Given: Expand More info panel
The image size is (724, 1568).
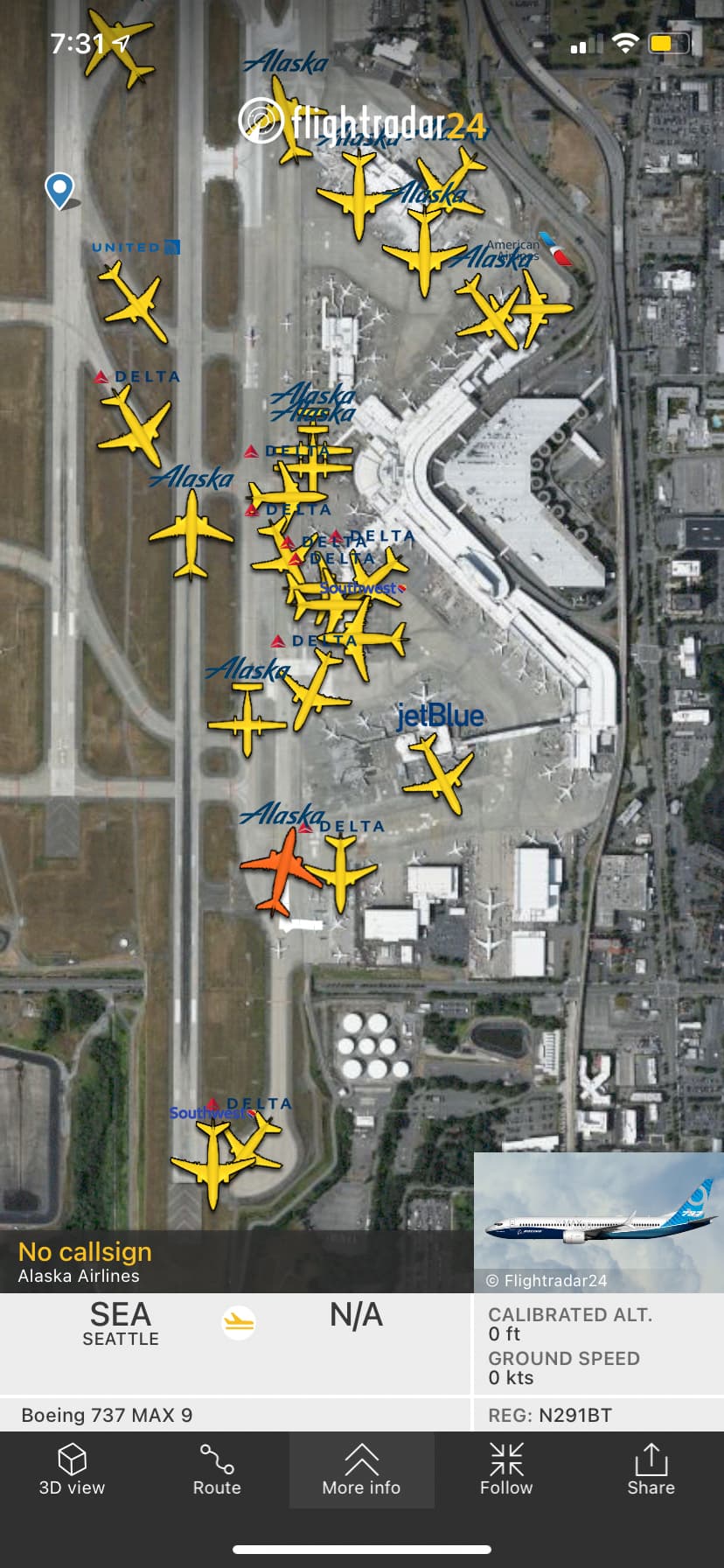Looking at the screenshot, I should 361,1469.
